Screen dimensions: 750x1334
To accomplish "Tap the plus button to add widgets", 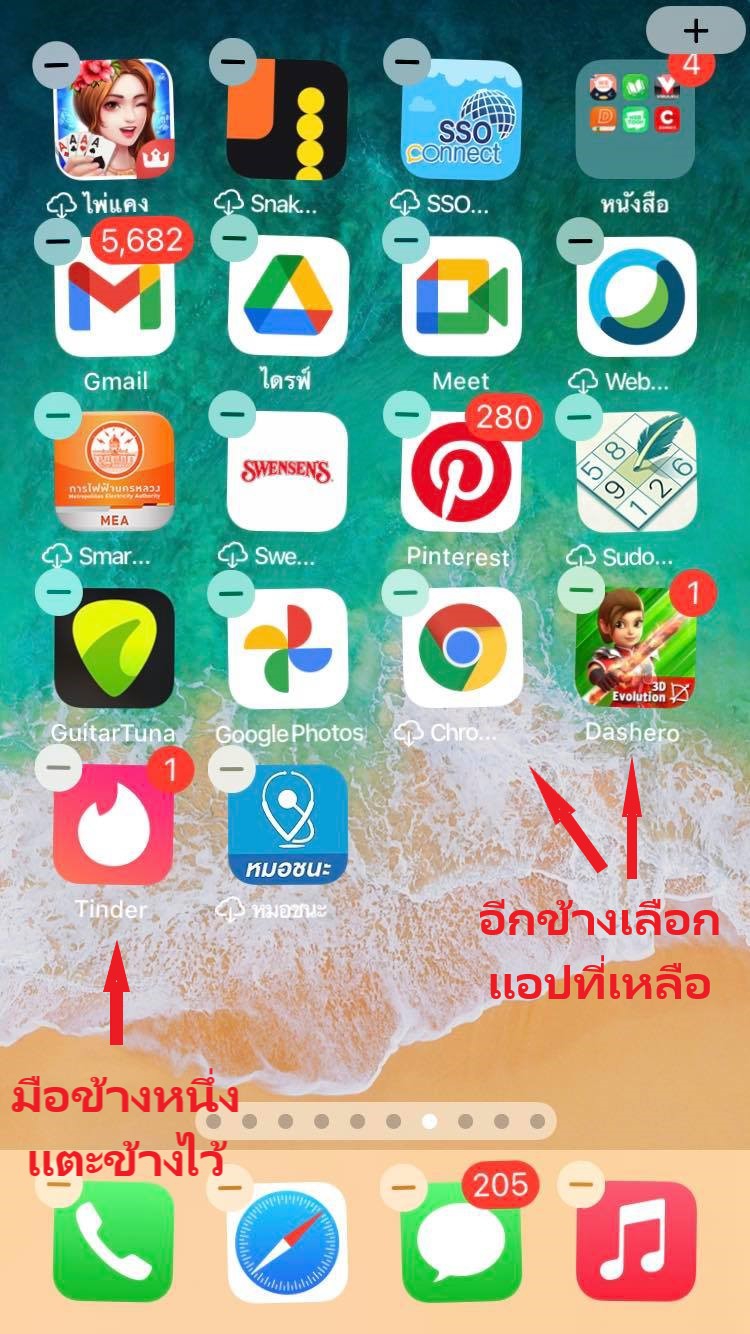I will [695, 30].
